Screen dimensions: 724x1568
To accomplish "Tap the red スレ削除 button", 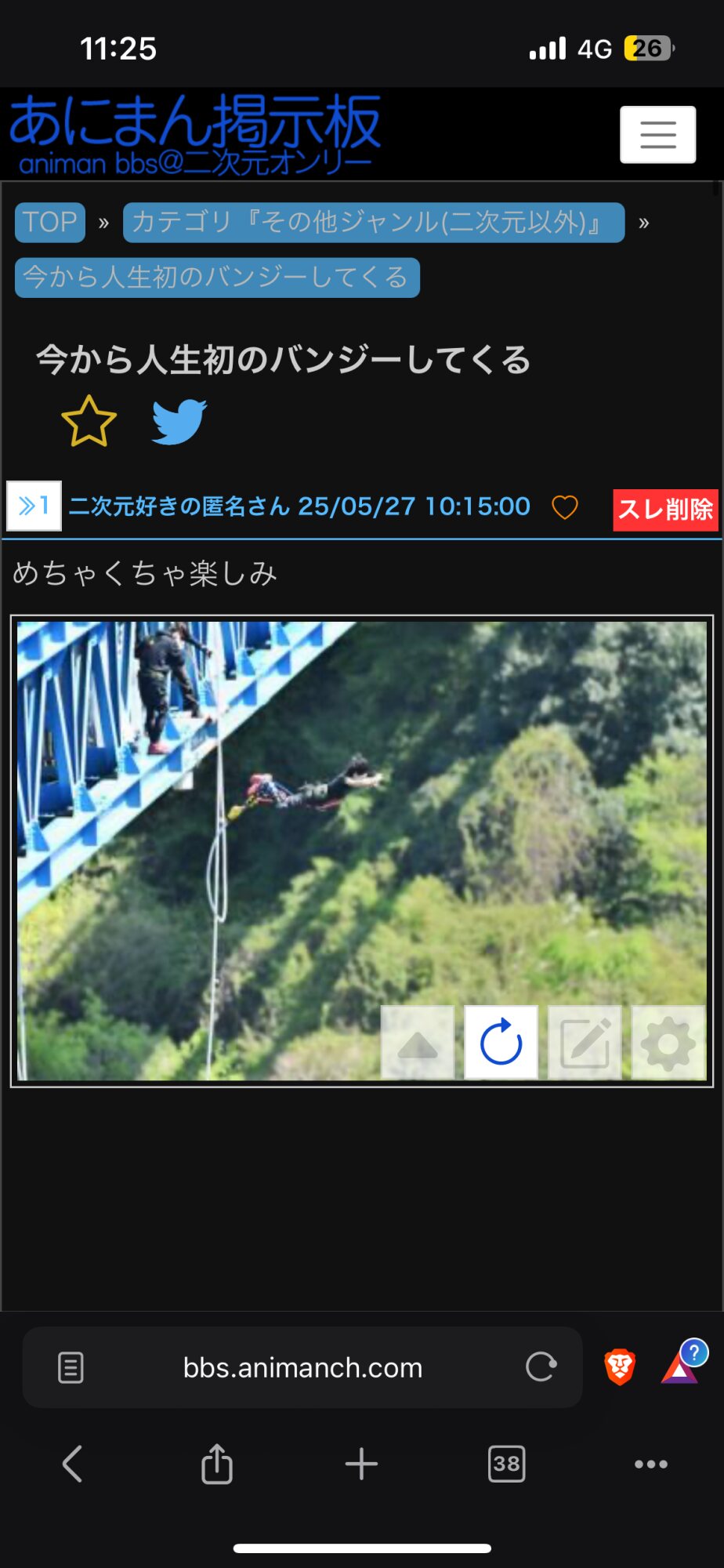I will pos(665,510).
